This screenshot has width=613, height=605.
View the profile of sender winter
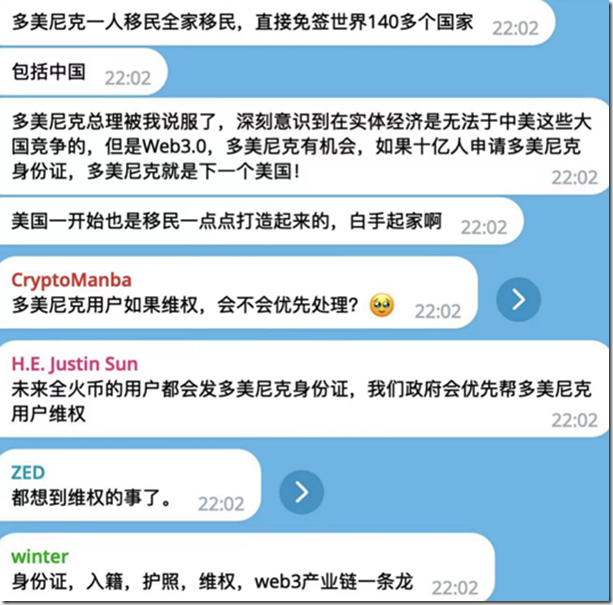point(39,556)
